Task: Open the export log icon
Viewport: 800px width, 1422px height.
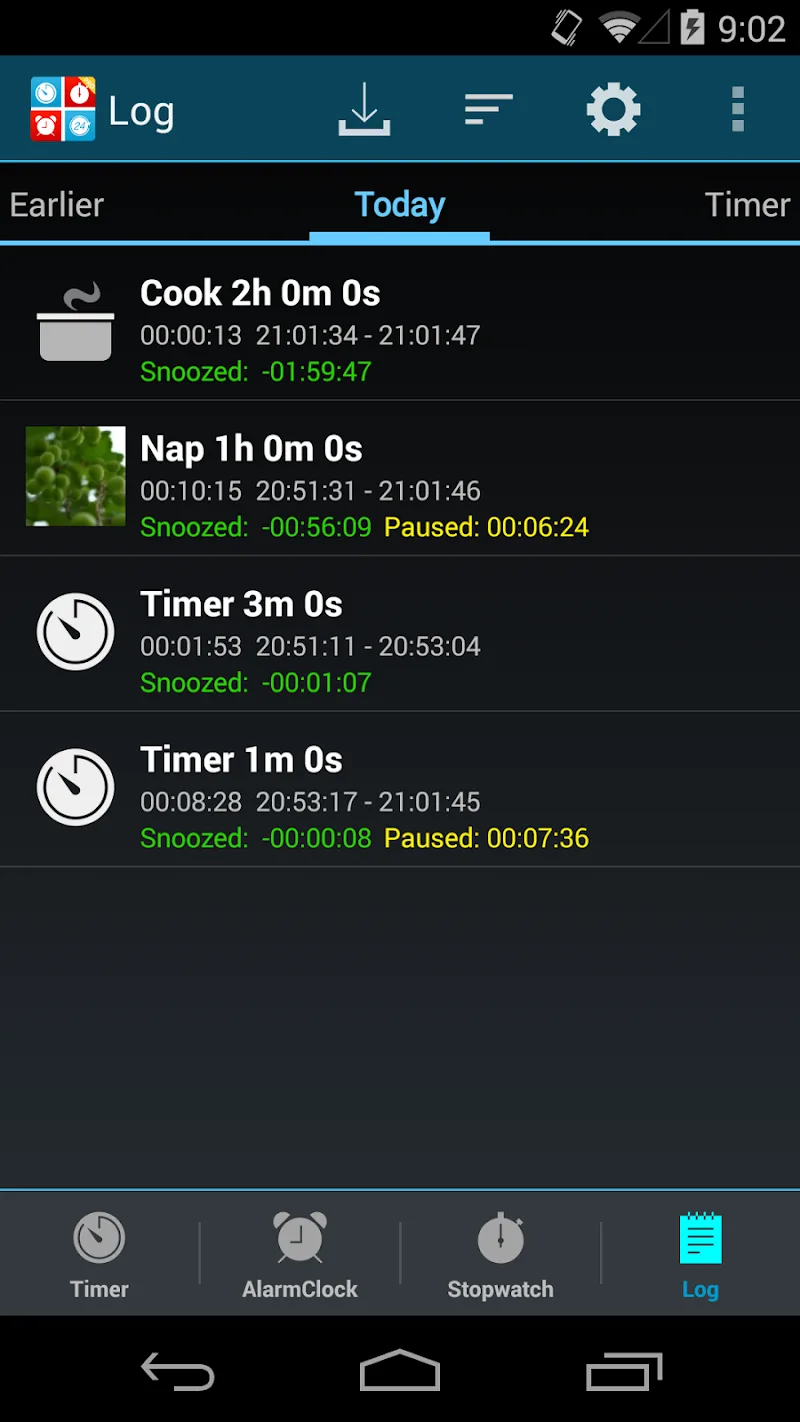Action: [364, 108]
